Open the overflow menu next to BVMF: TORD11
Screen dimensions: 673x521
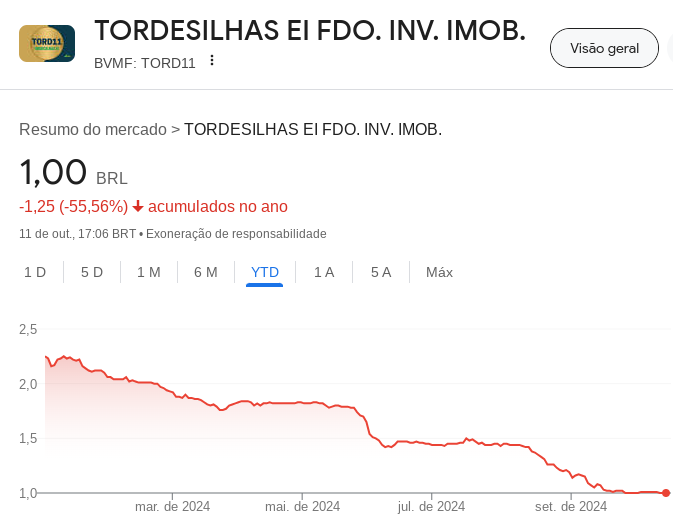point(212,61)
